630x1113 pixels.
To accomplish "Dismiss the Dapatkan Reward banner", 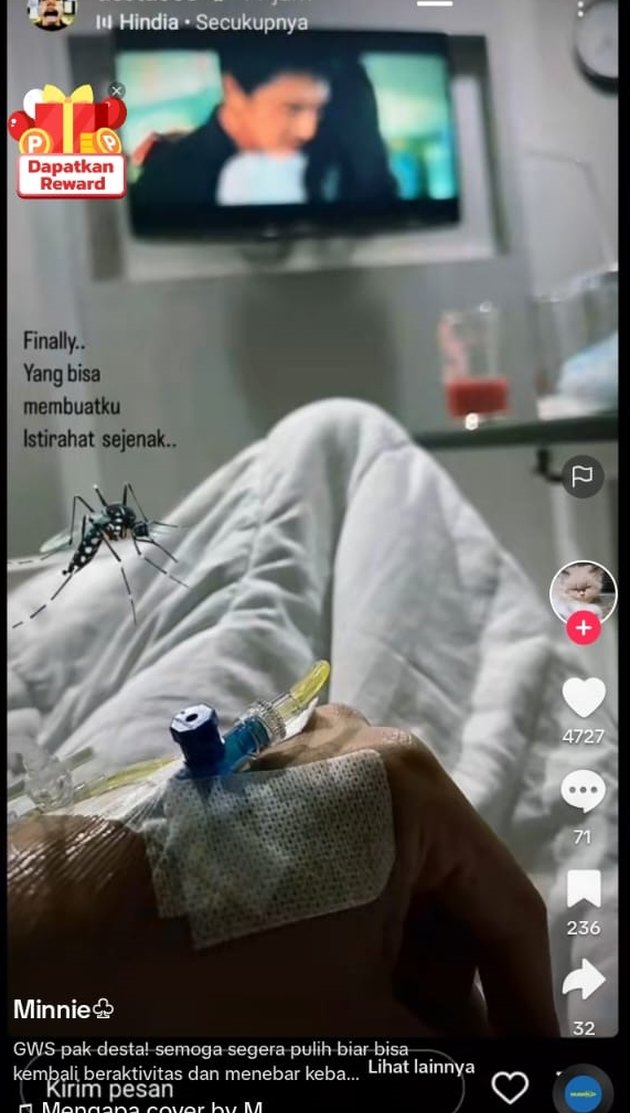I will tap(117, 91).
